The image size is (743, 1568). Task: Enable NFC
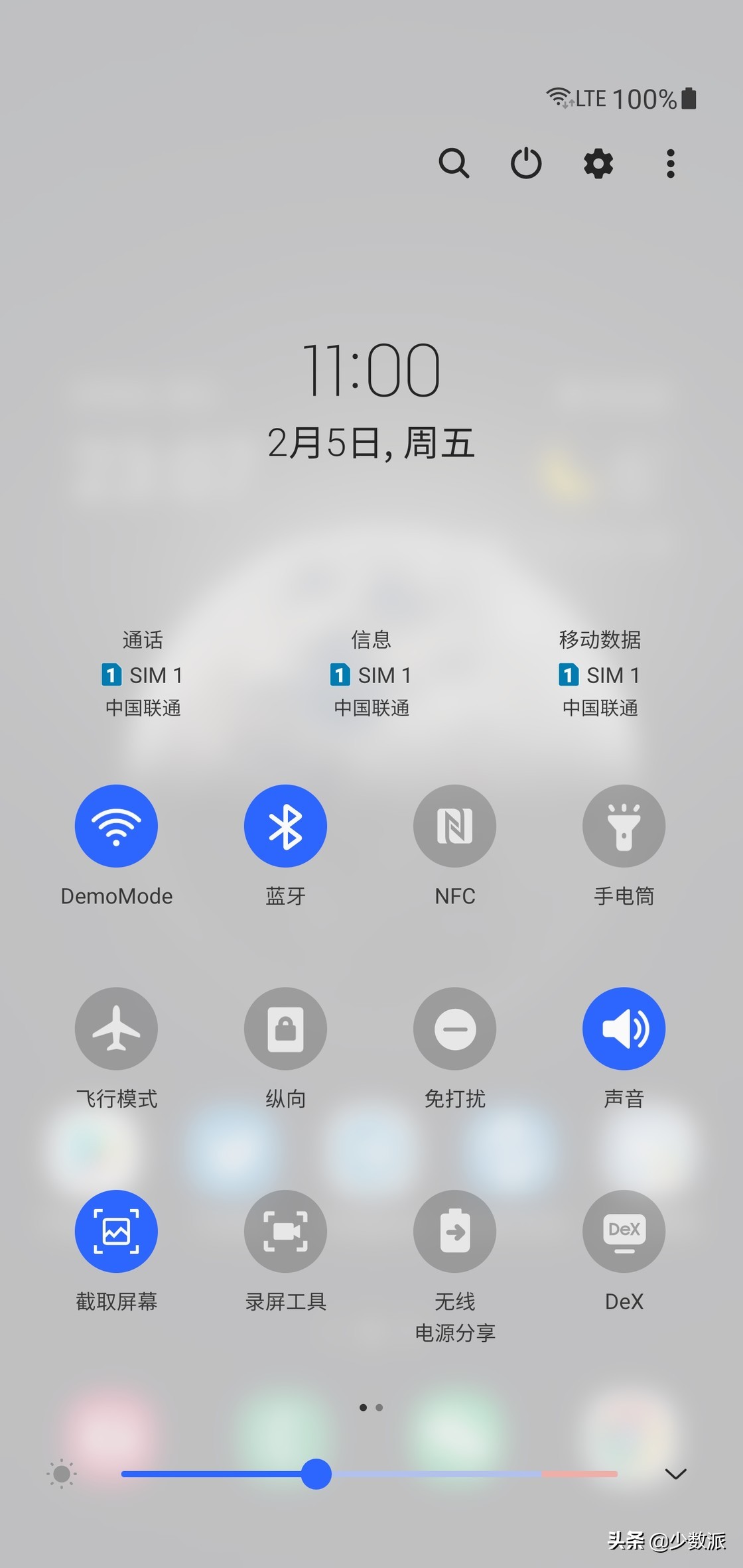point(454,826)
